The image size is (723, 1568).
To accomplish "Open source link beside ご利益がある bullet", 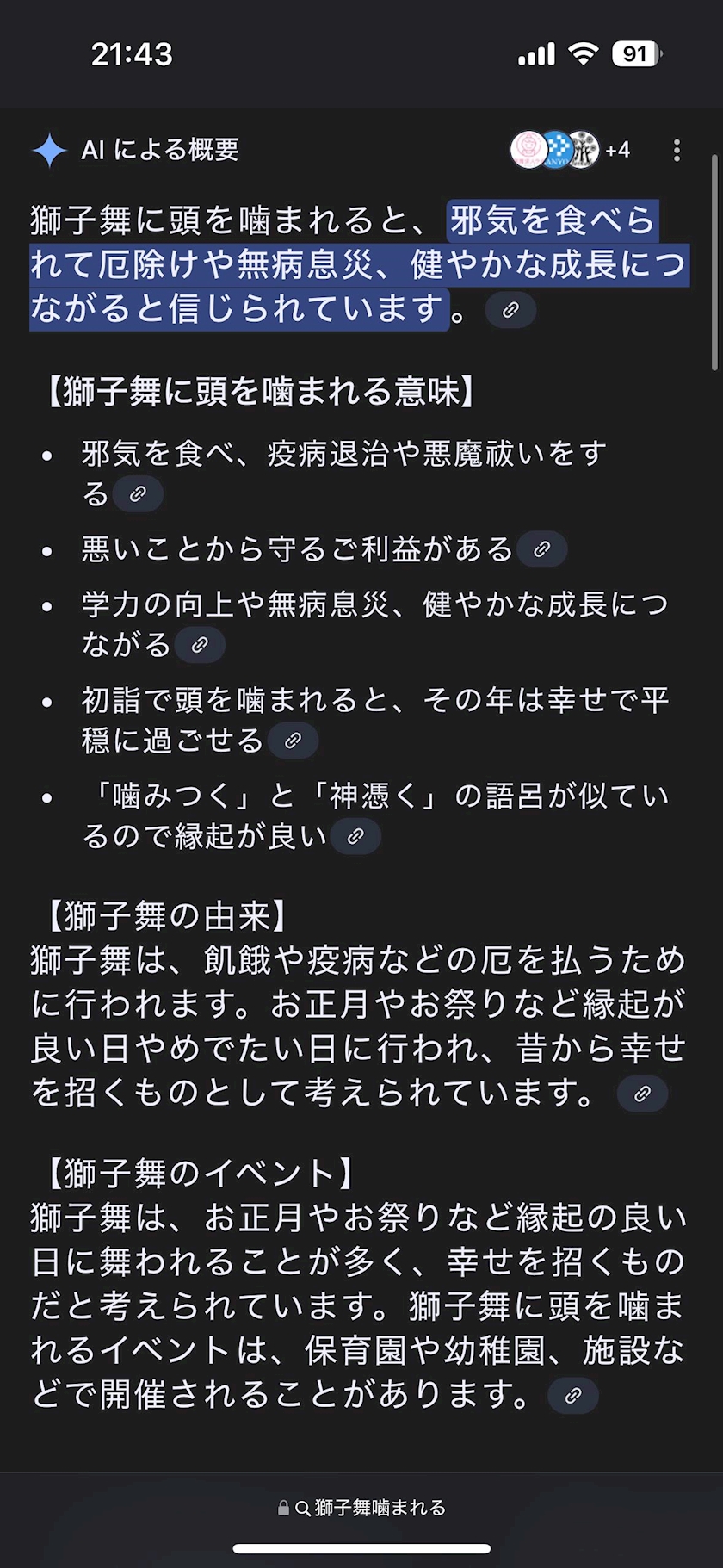I will pyautogui.click(x=541, y=549).
